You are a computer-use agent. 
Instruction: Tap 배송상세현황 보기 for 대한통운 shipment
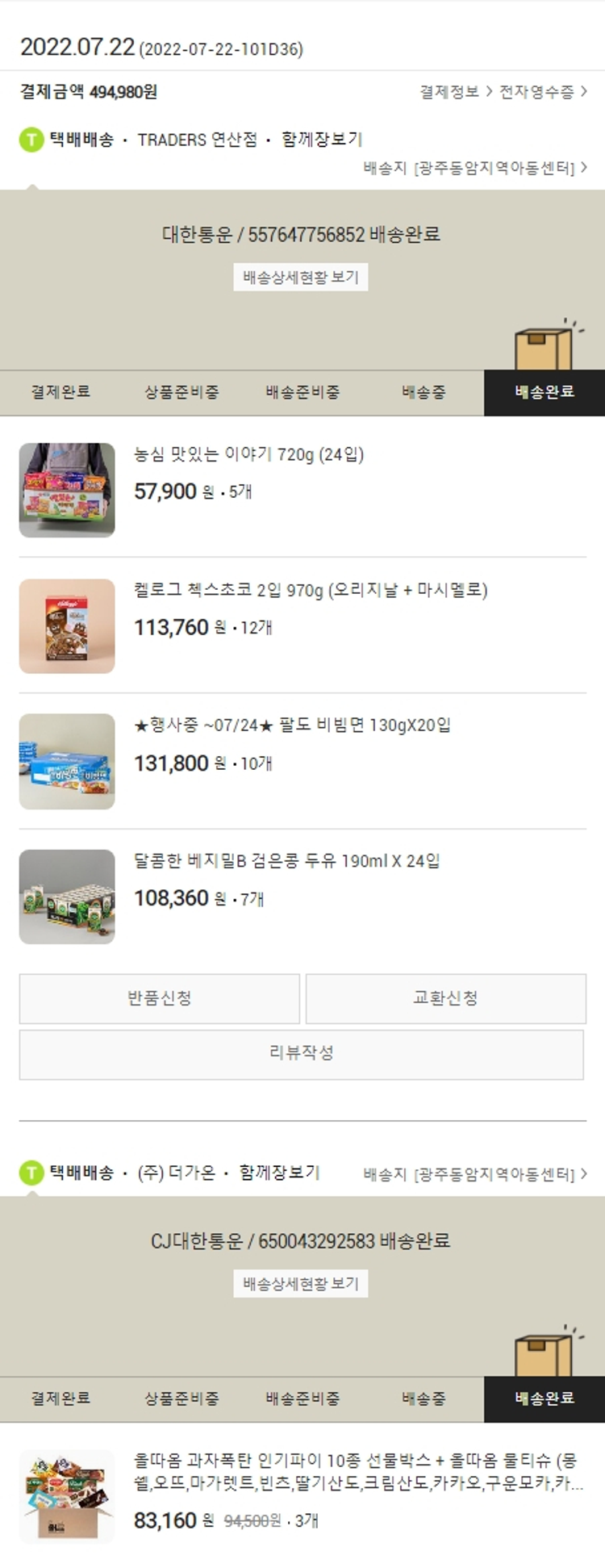point(301,277)
